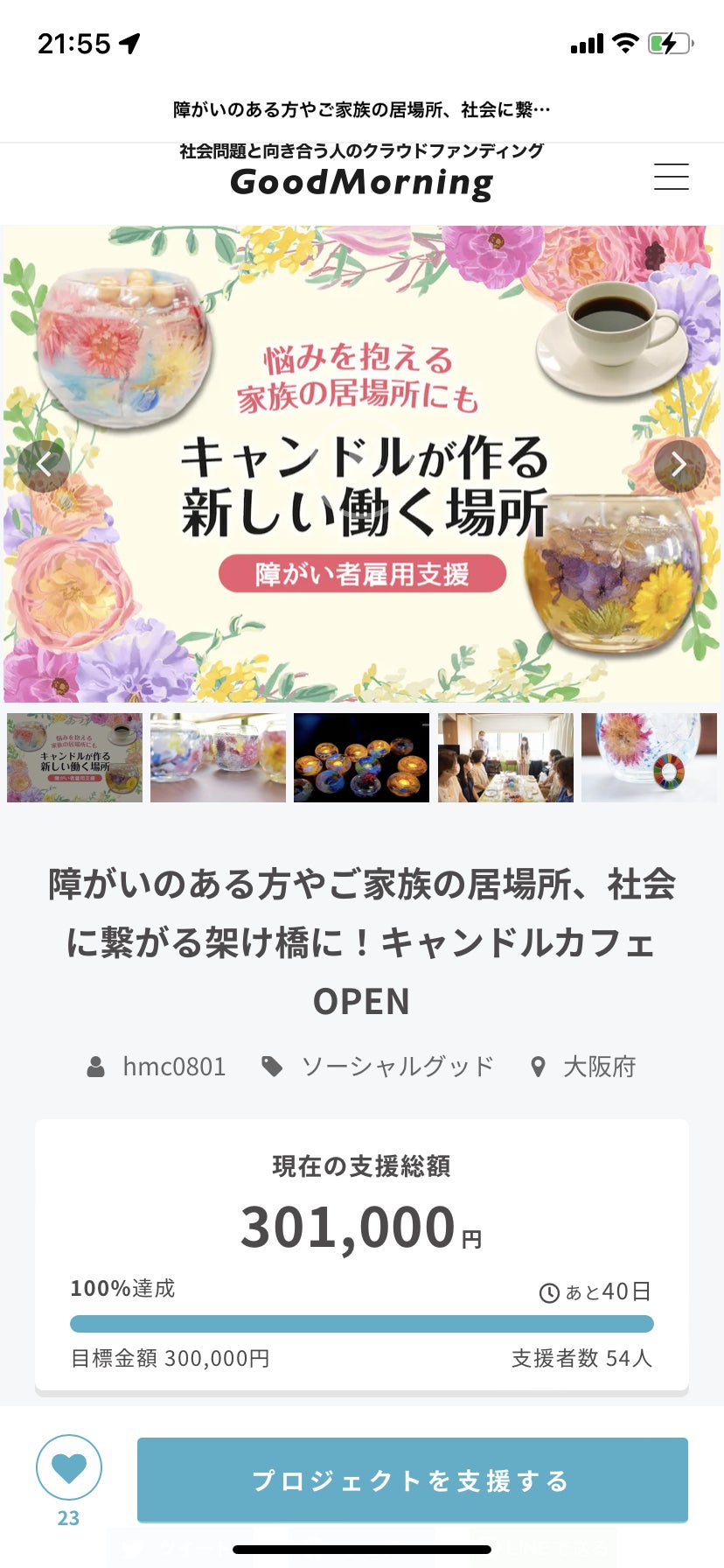724x1568 pixels.
Task: Select the flower candle closeup thumbnail
Action: [649, 758]
